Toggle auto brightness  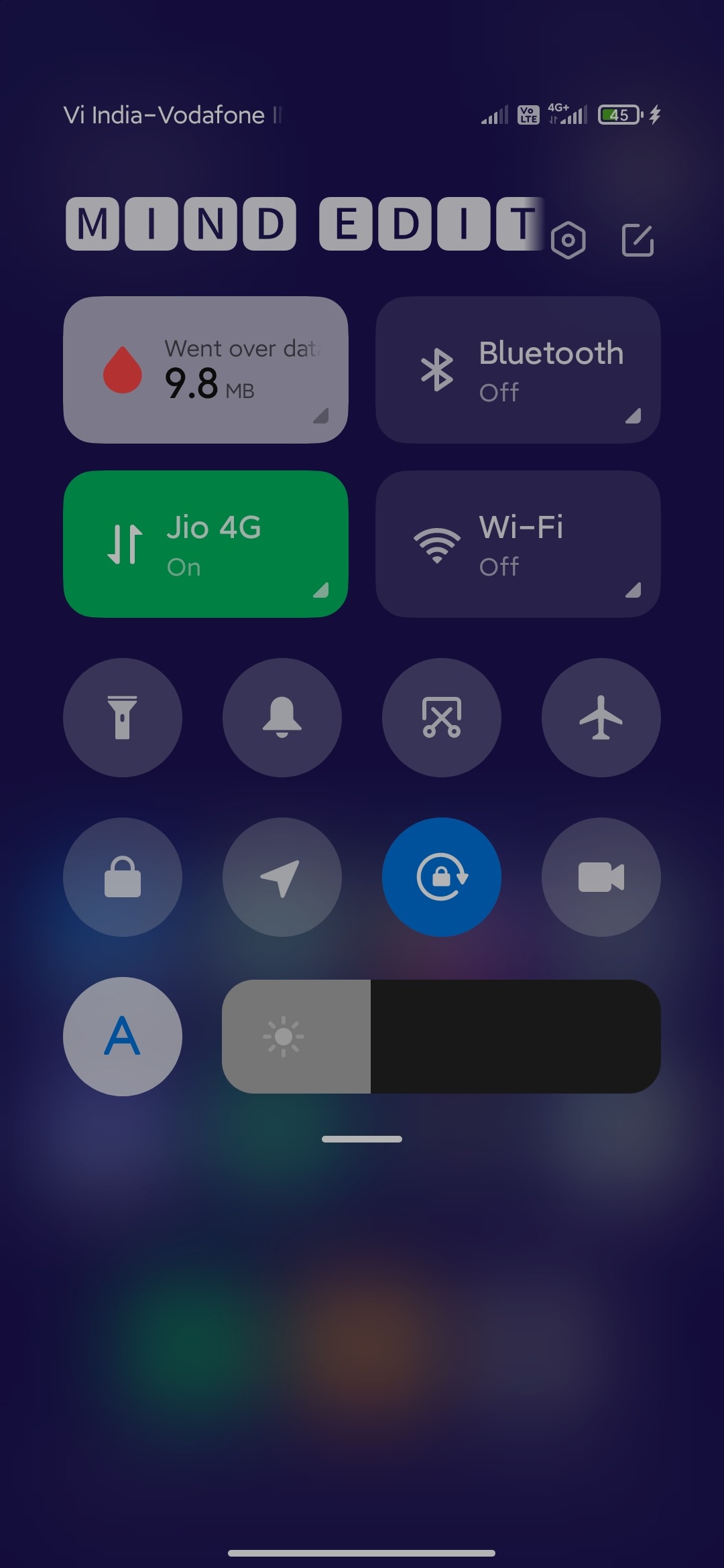coord(123,1037)
